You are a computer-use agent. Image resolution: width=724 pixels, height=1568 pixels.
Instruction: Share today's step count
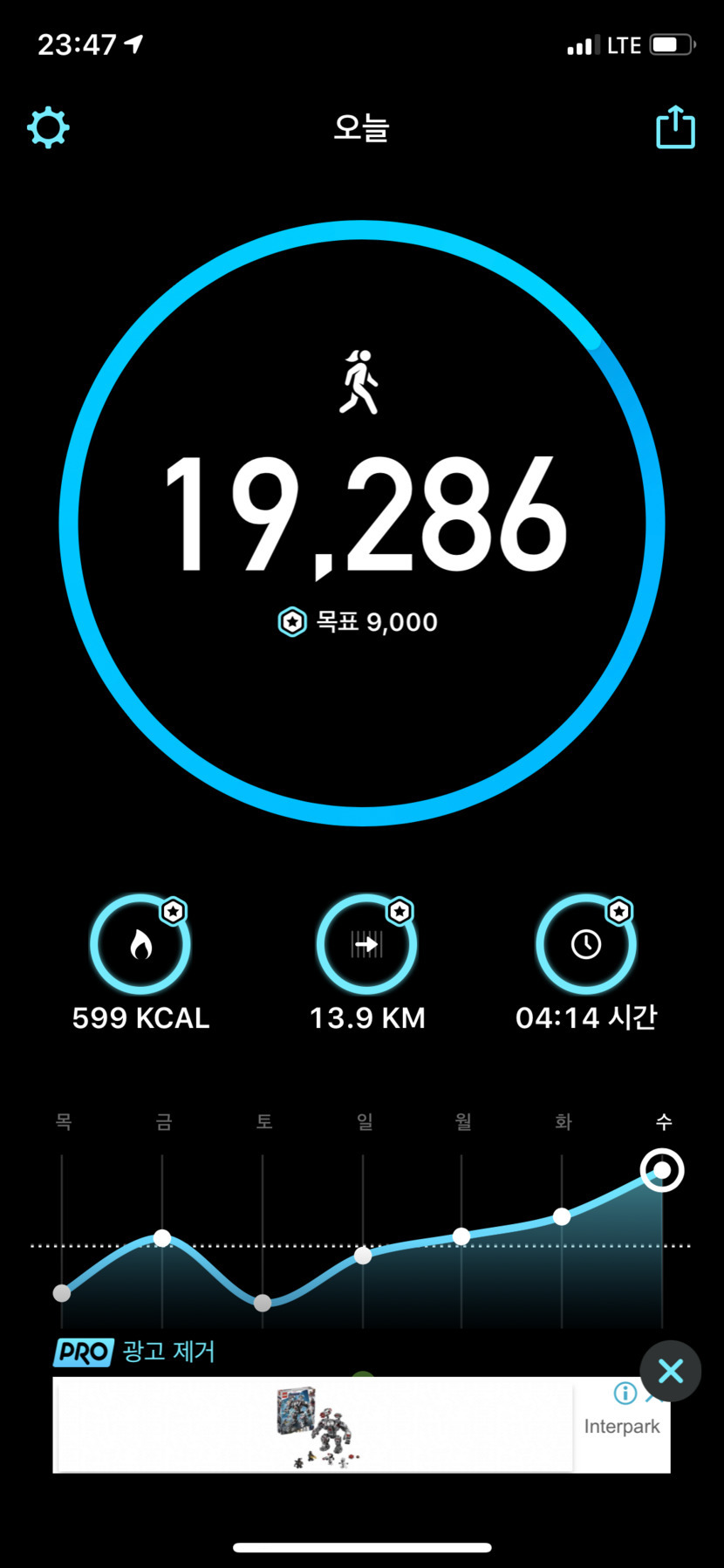point(675,128)
